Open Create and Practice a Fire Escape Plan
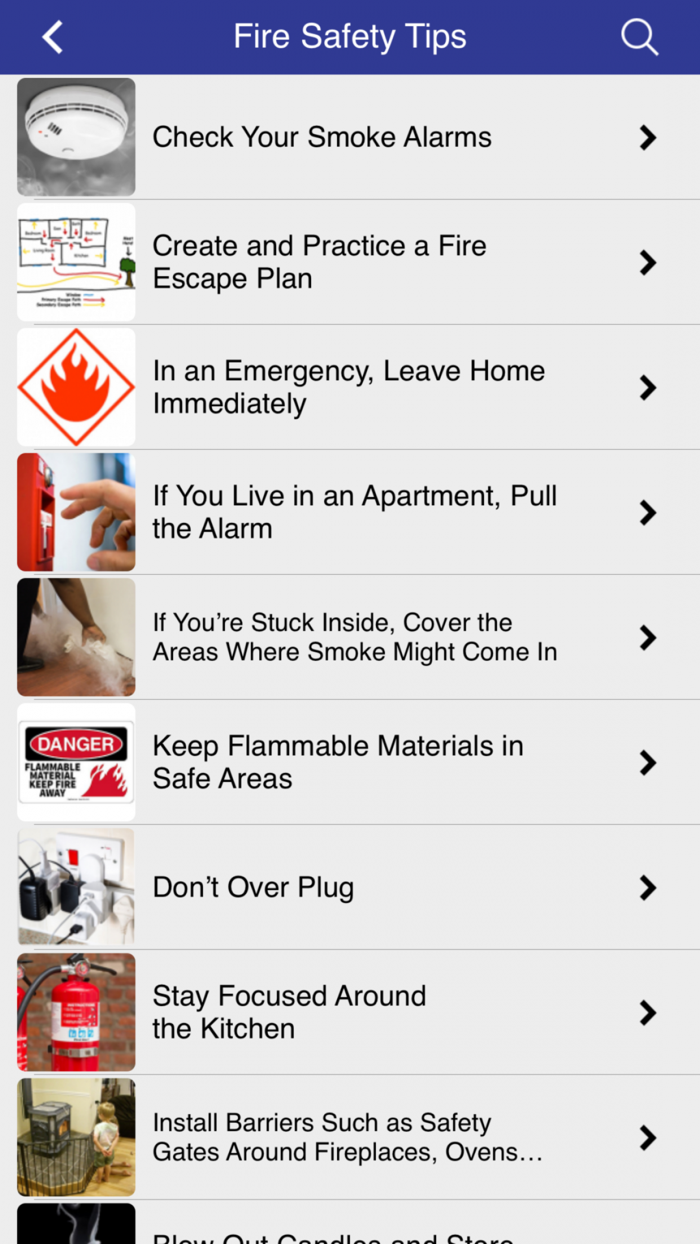Image resolution: width=700 pixels, height=1244 pixels. 350,262
